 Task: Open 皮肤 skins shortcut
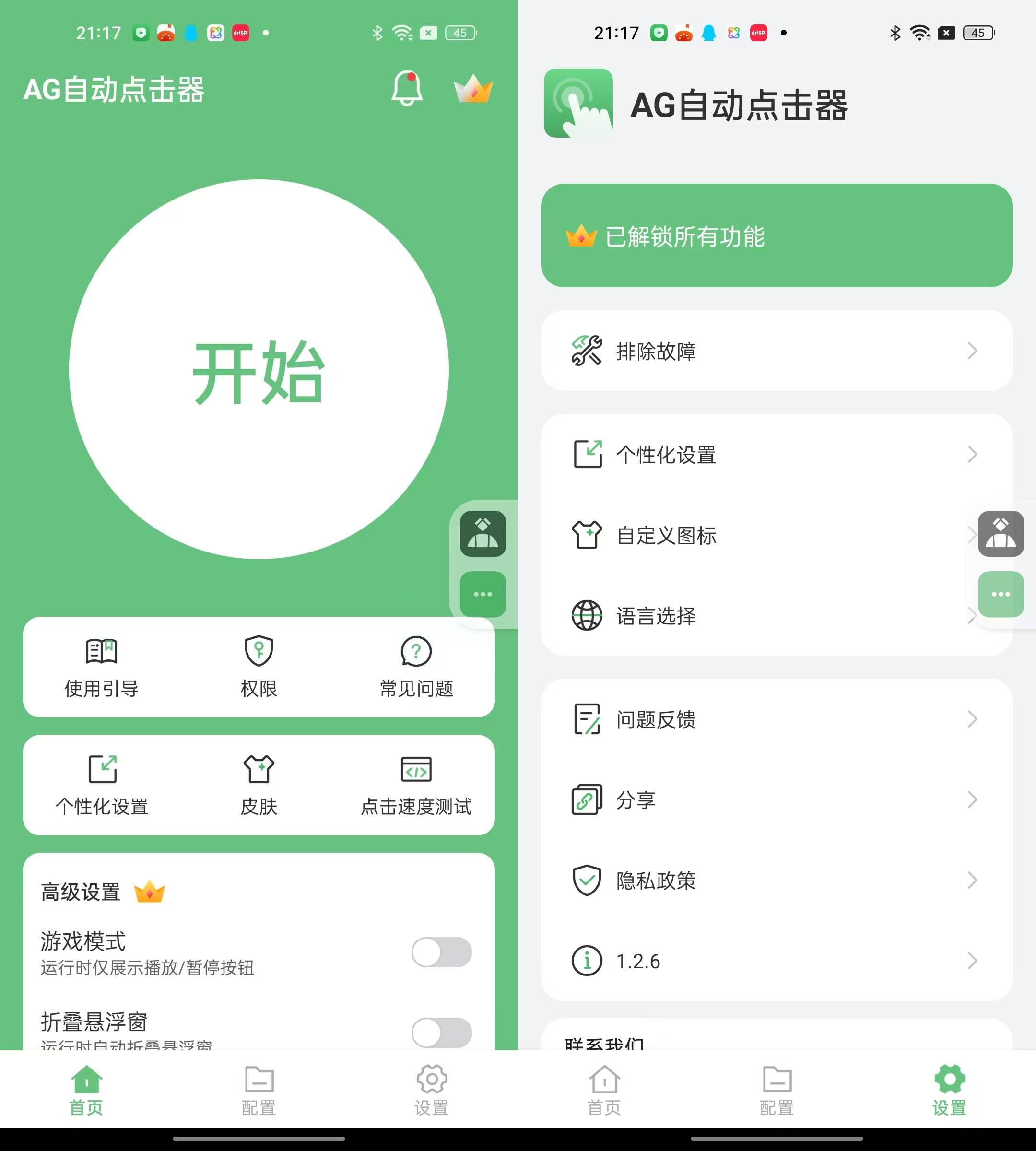pyautogui.click(x=259, y=785)
